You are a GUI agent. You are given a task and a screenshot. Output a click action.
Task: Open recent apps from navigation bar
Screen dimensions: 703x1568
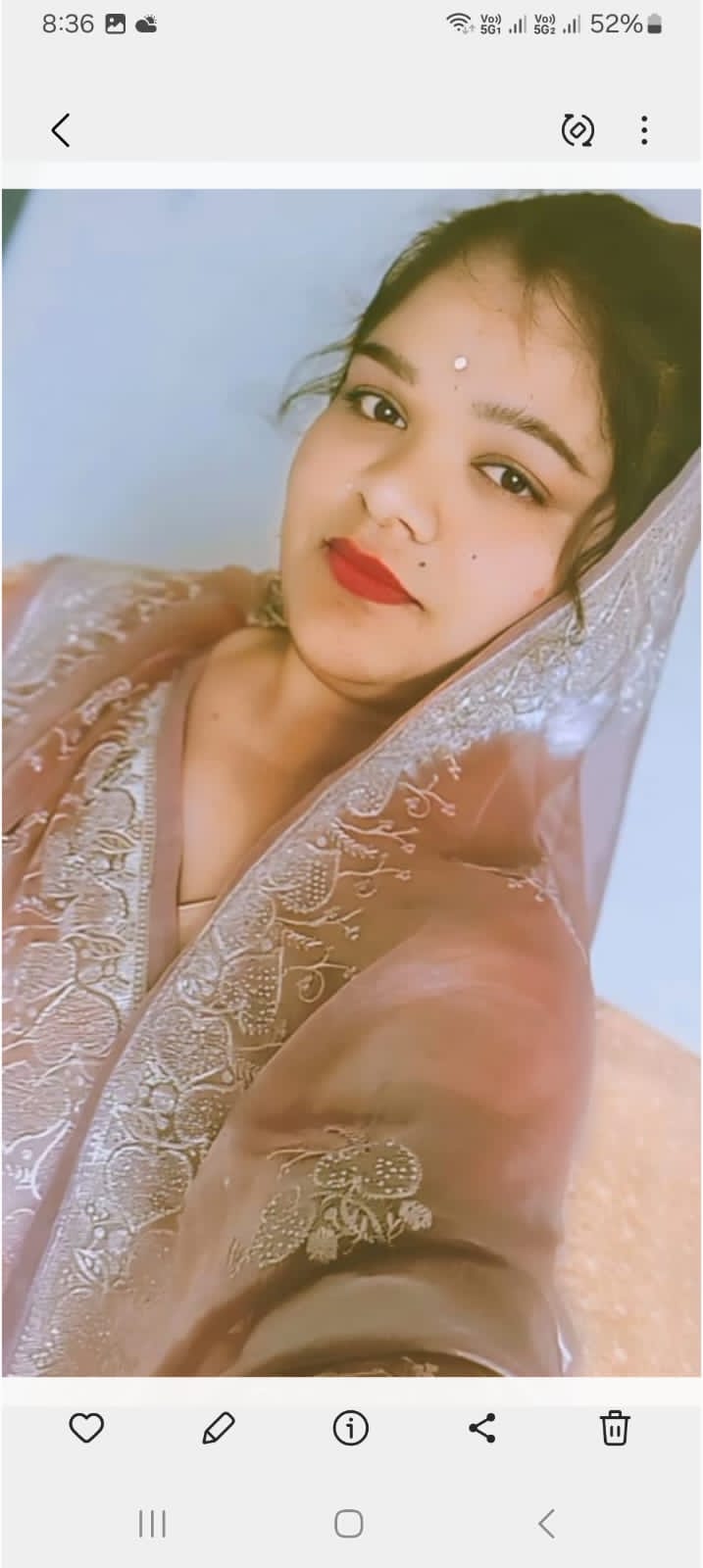click(x=152, y=1524)
